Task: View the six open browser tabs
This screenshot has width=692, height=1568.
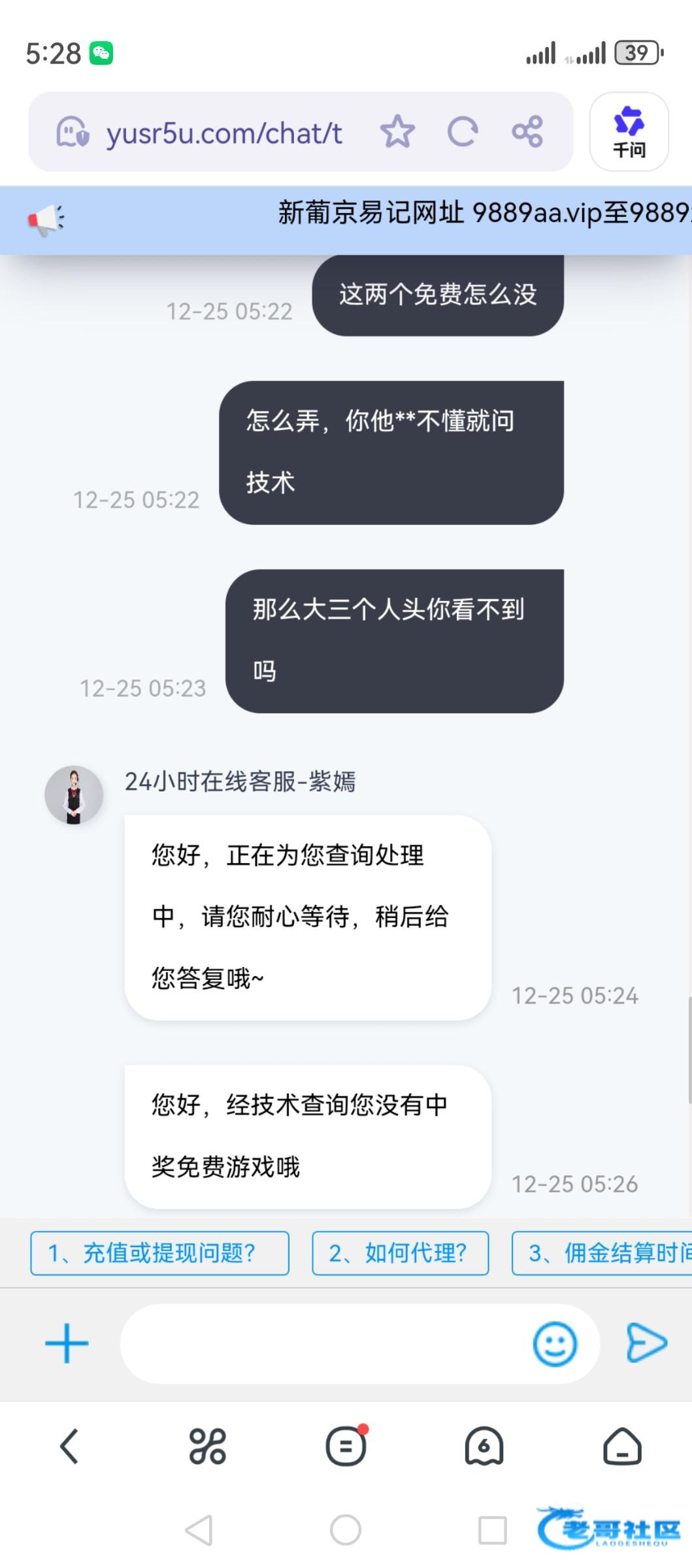Action: (484, 1446)
